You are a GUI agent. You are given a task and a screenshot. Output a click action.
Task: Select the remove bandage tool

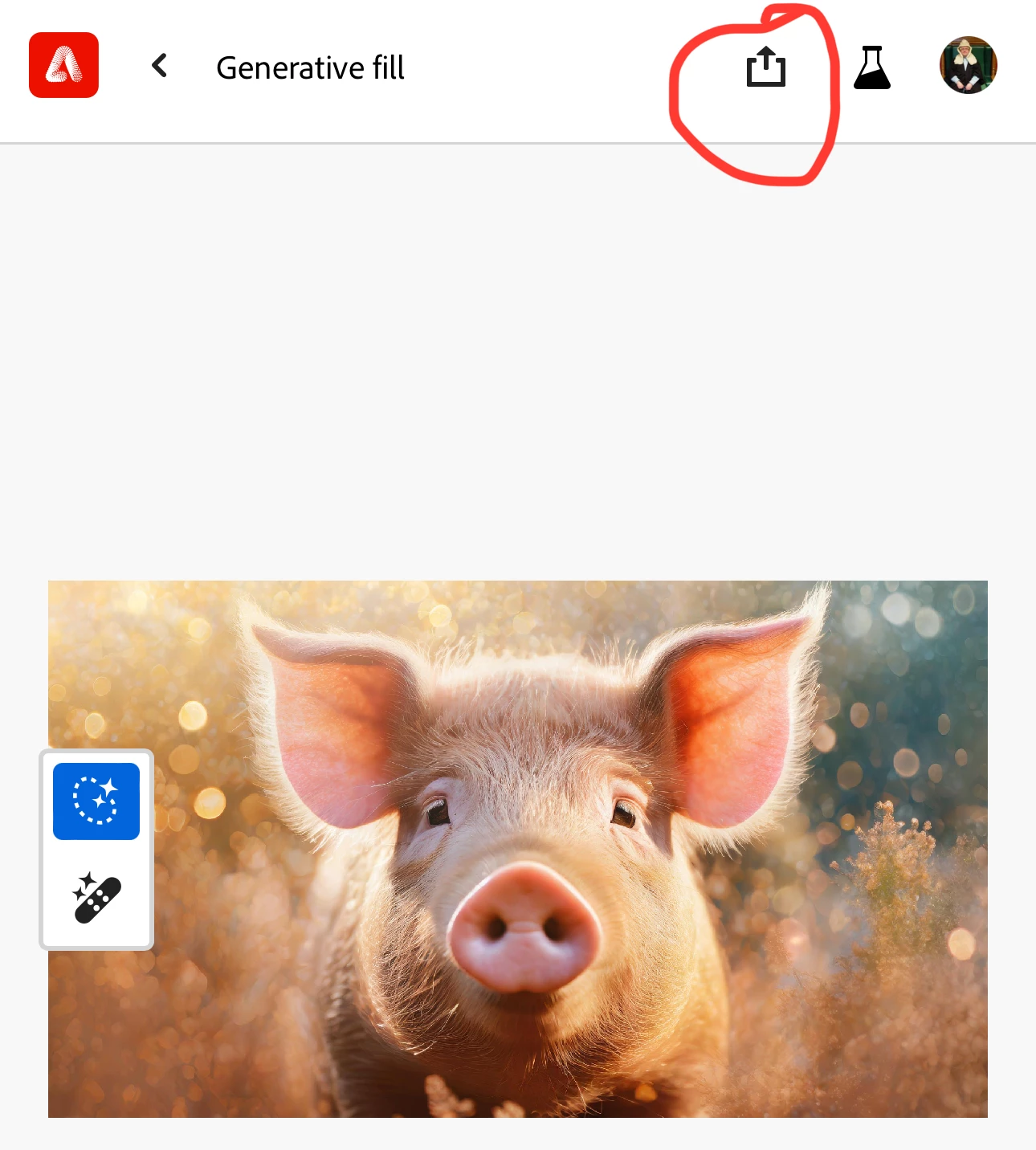pyautogui.click(x=96, y=898)
